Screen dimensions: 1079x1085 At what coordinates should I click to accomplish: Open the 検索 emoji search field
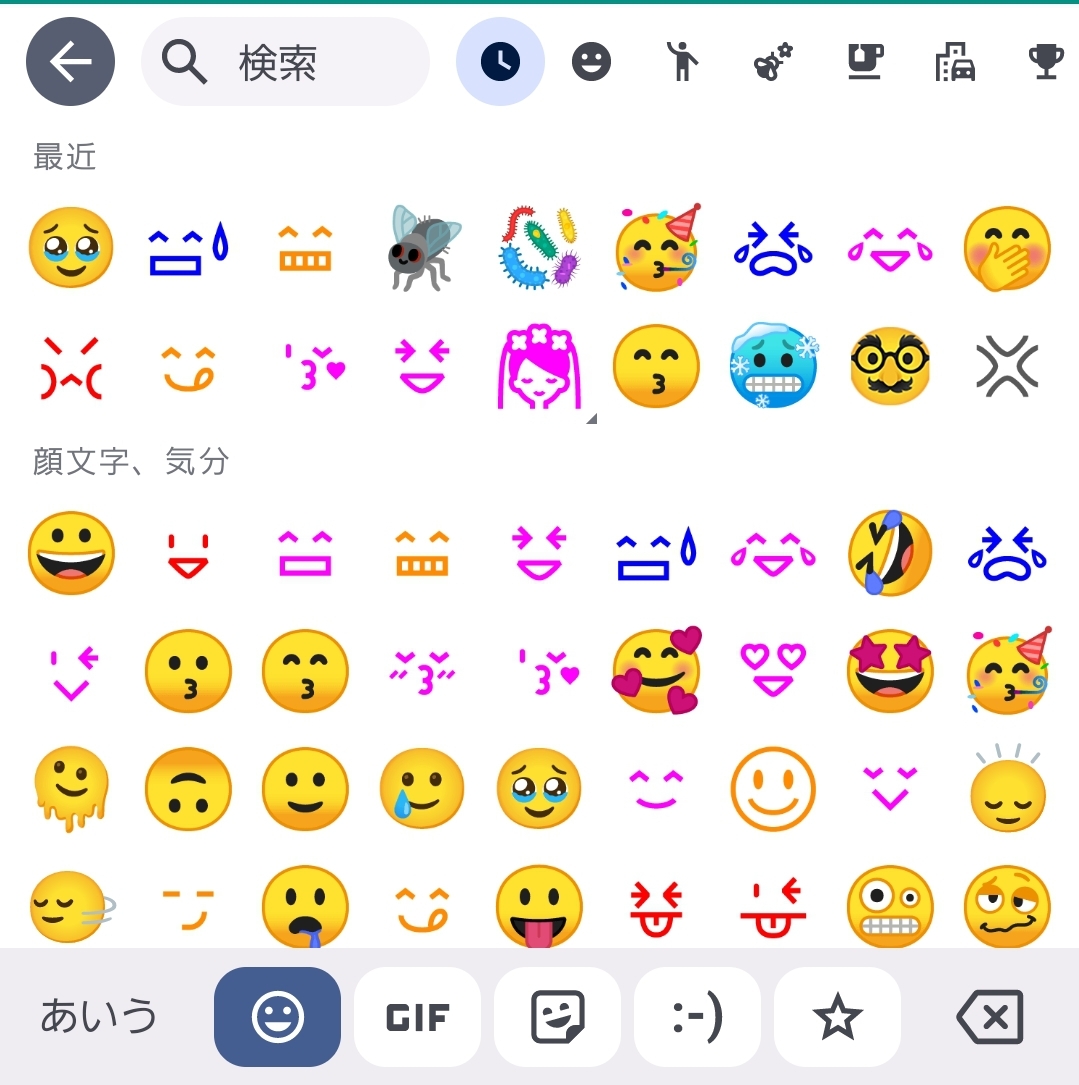tap(285, 62)
